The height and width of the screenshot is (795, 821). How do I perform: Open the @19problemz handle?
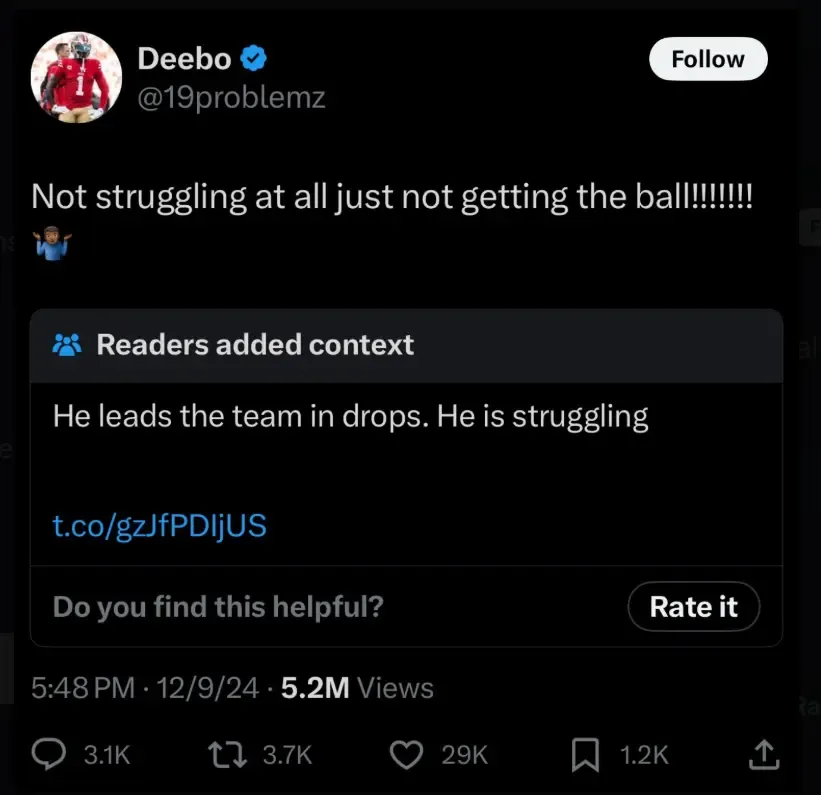point(231,98)
